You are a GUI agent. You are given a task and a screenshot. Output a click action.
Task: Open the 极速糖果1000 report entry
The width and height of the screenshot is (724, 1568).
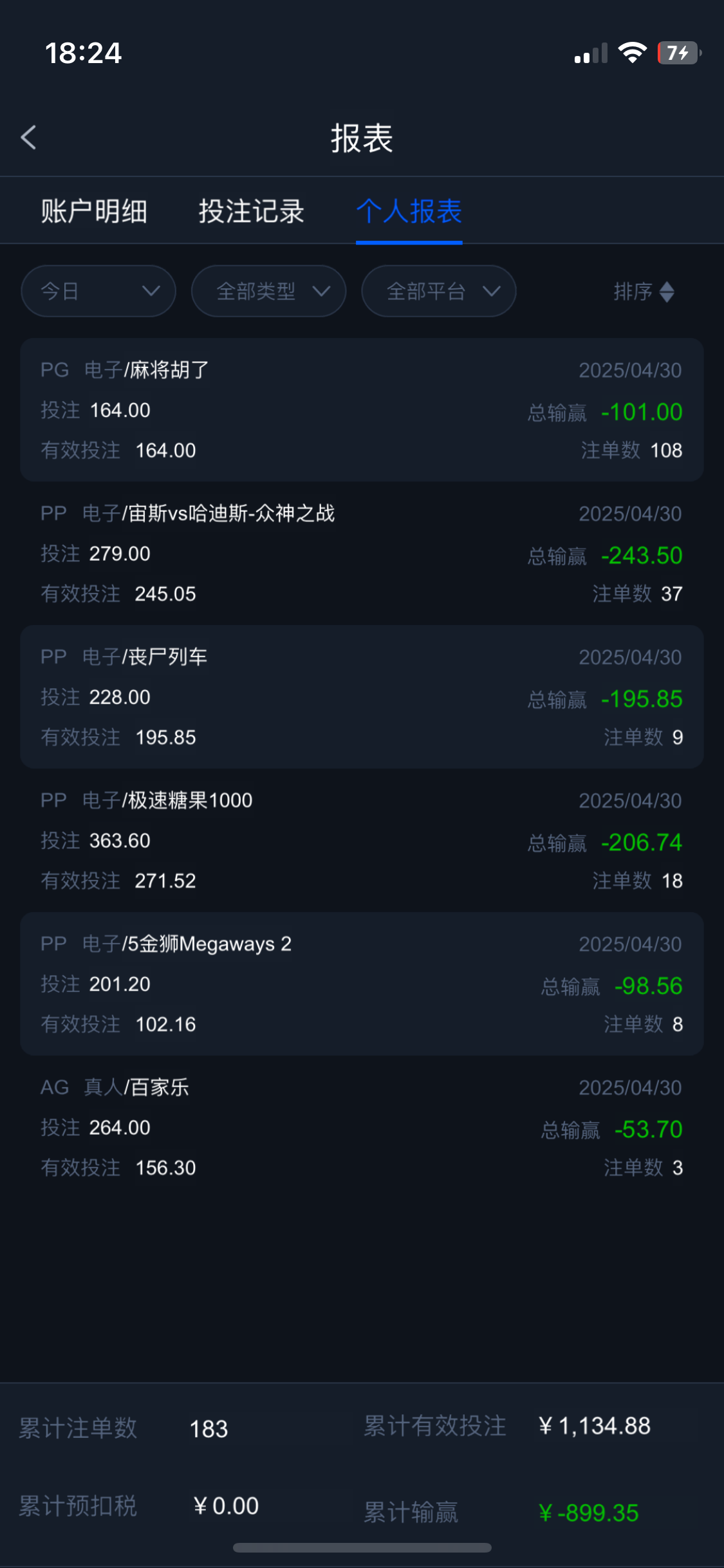362,840
